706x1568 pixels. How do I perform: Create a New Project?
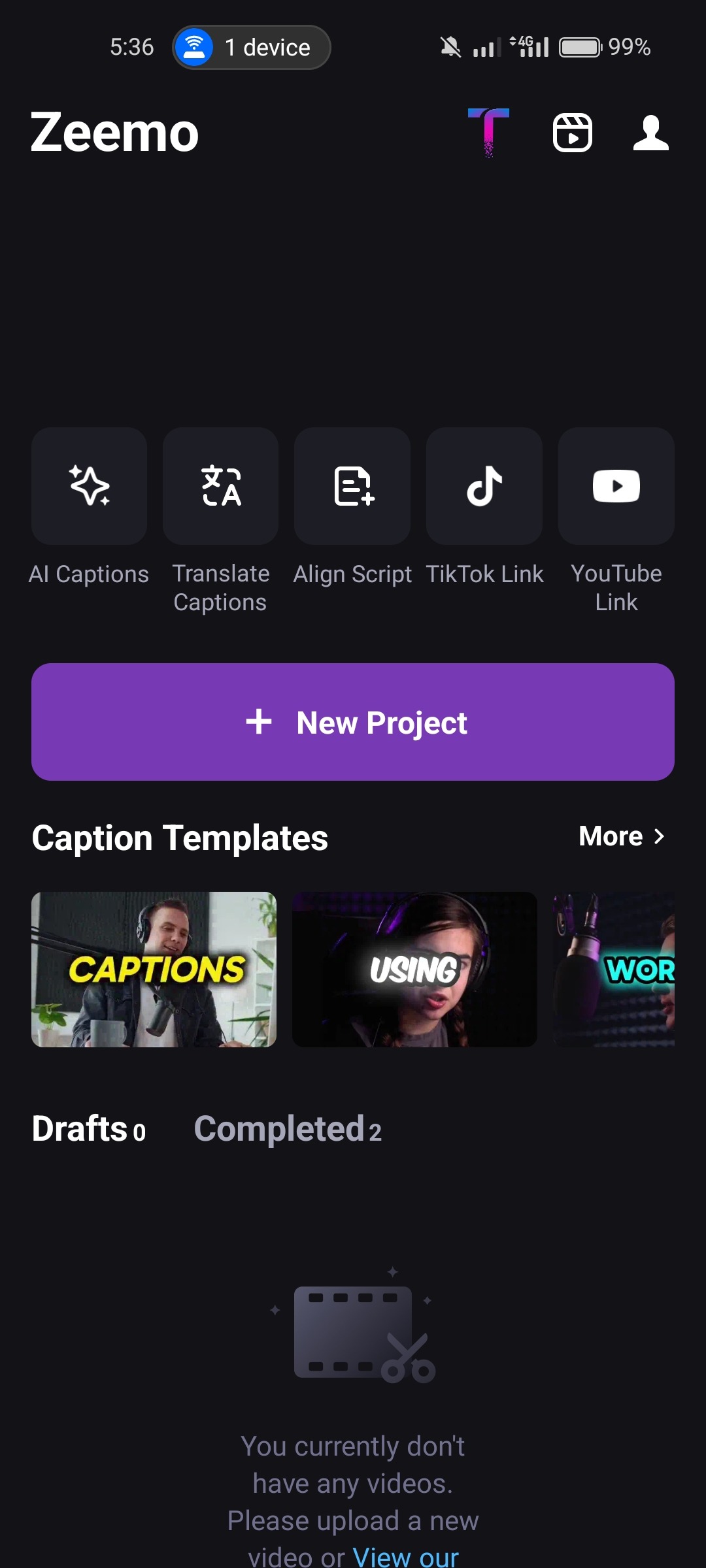353,722
